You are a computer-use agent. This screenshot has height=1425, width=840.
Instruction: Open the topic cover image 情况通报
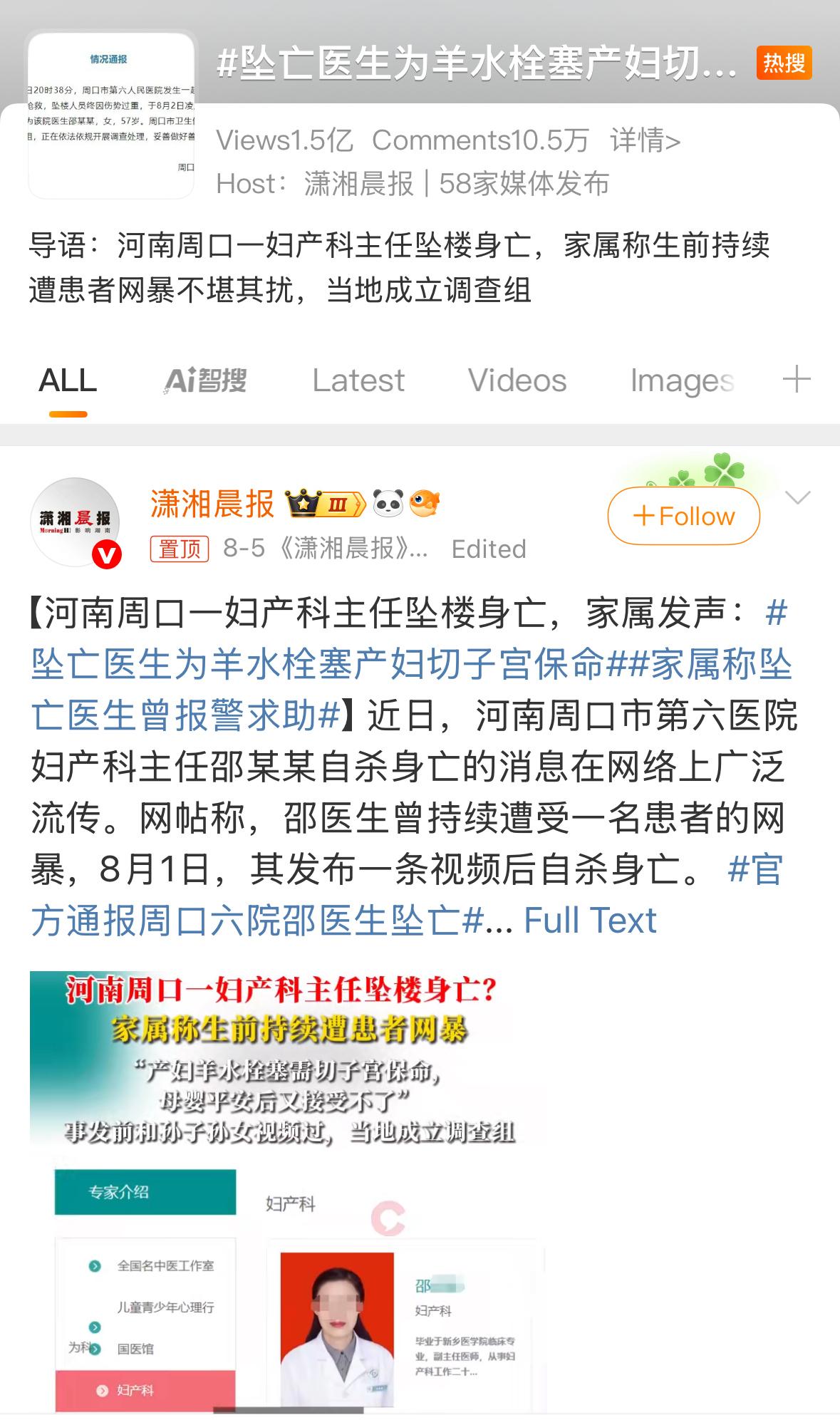coord(111,114)
